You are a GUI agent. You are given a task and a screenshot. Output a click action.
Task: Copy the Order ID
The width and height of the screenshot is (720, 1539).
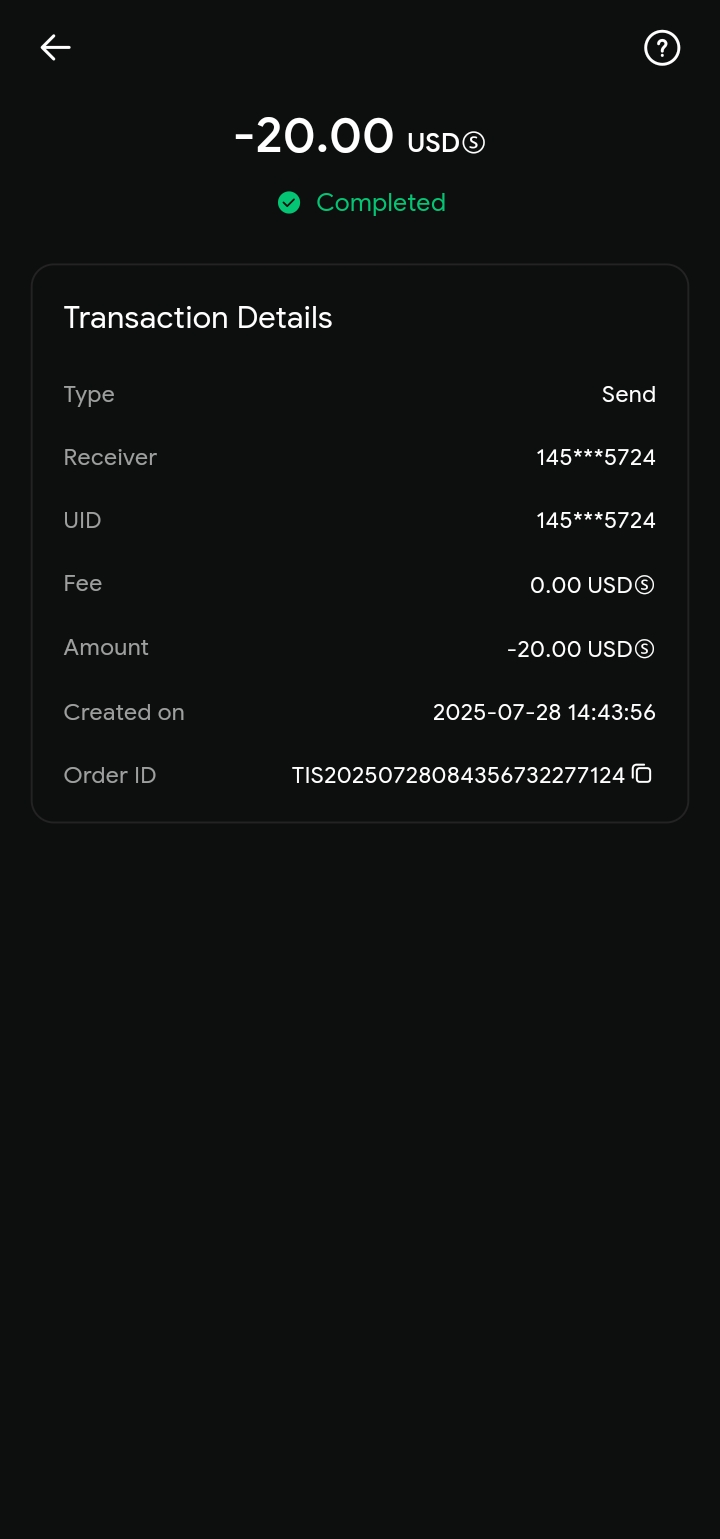[x=642, y=774]
